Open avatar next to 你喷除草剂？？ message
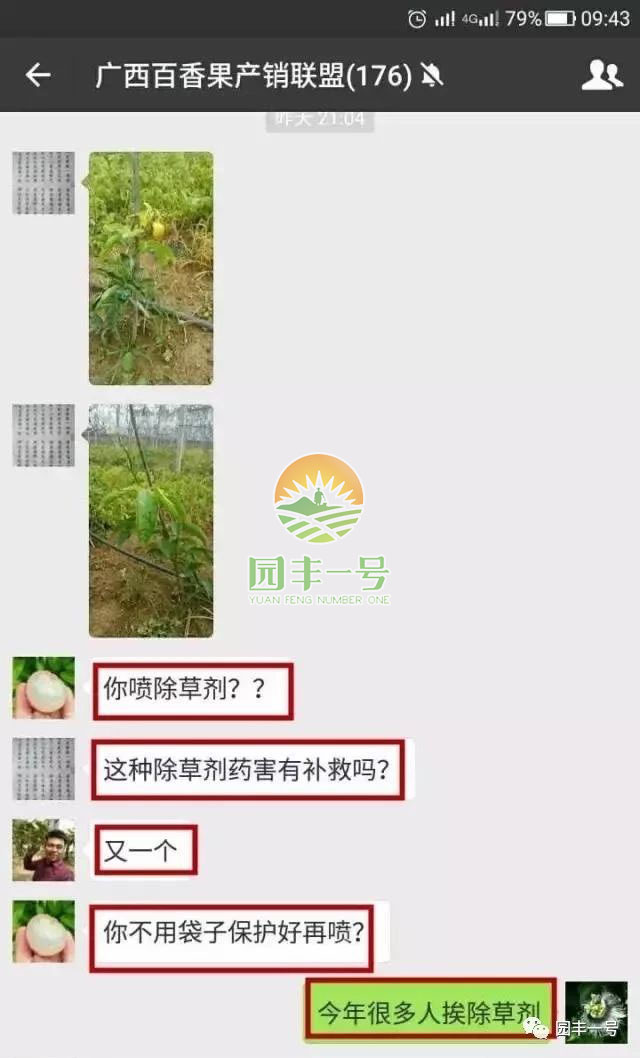The image size is (640, 1058). 43,687
